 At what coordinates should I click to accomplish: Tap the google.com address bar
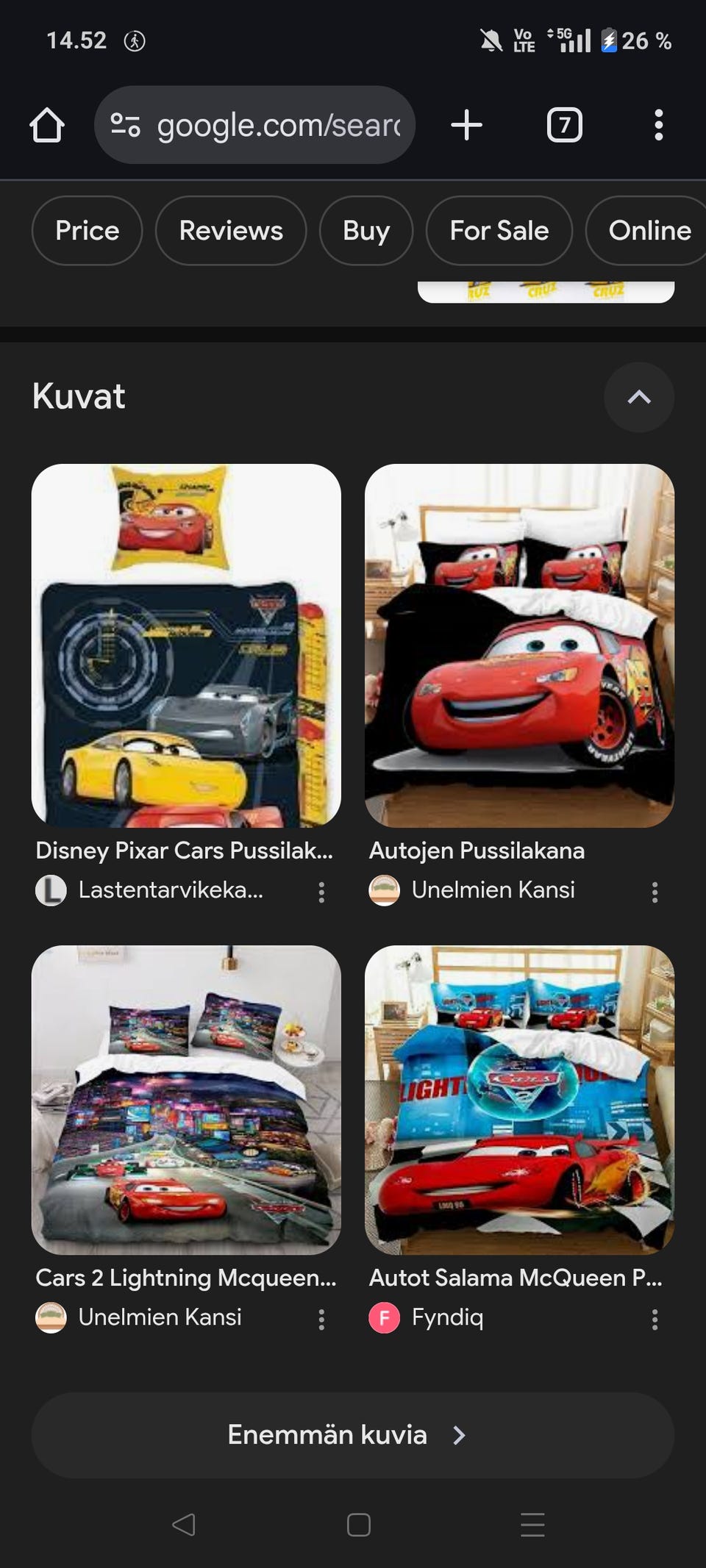click(254, 125)
